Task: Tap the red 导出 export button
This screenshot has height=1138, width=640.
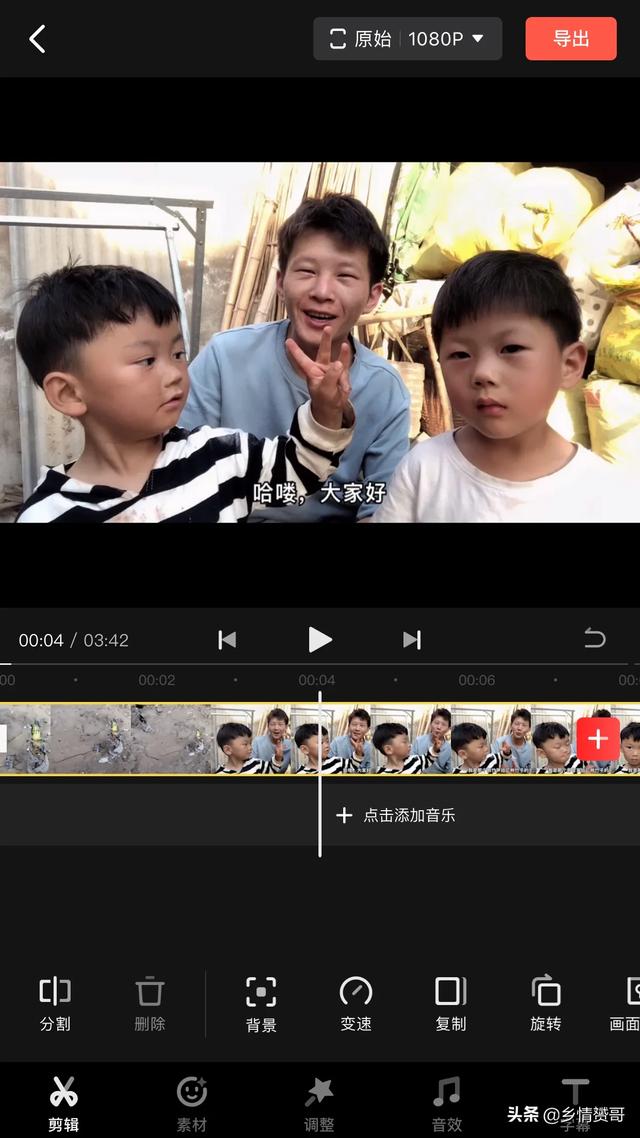Action: pos(571,39)
